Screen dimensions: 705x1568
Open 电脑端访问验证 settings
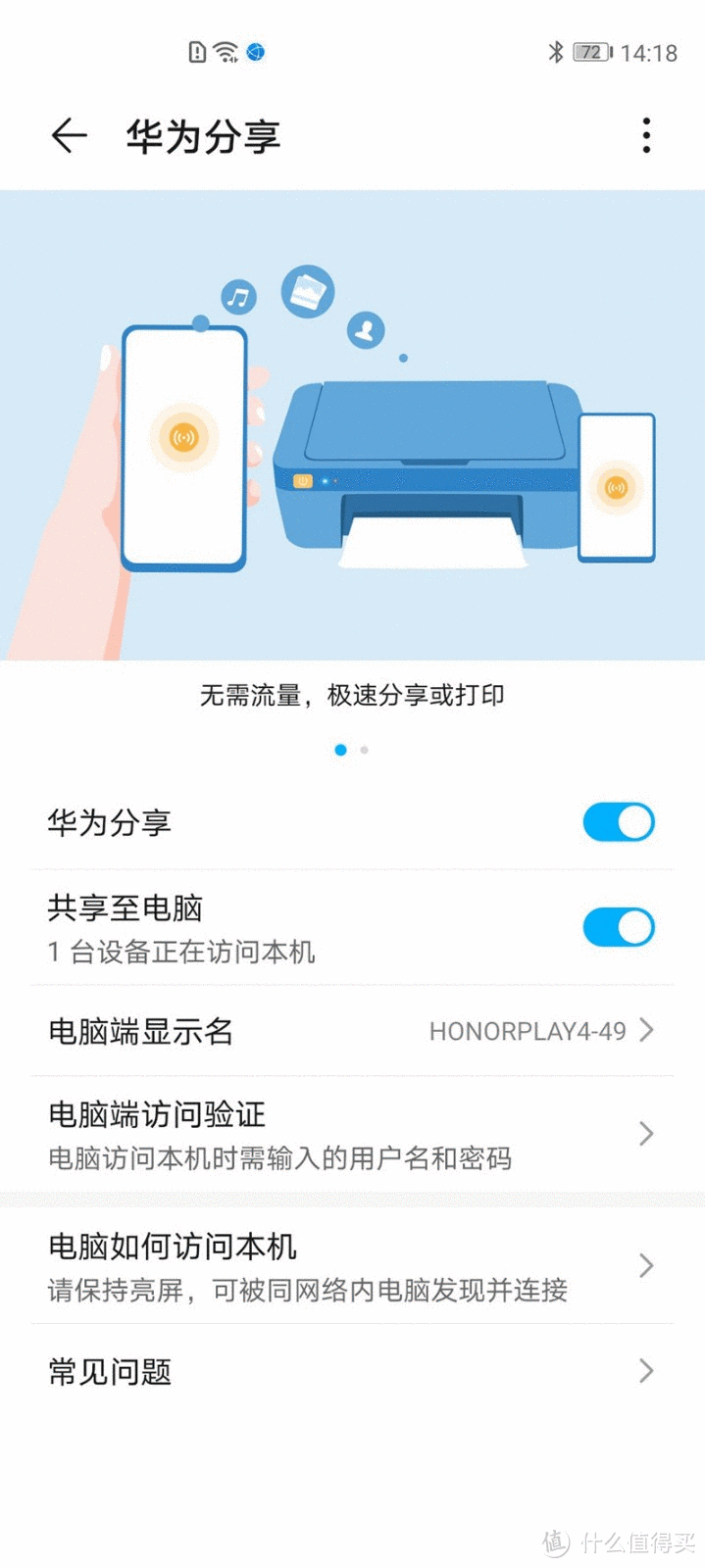point(352,1134)
